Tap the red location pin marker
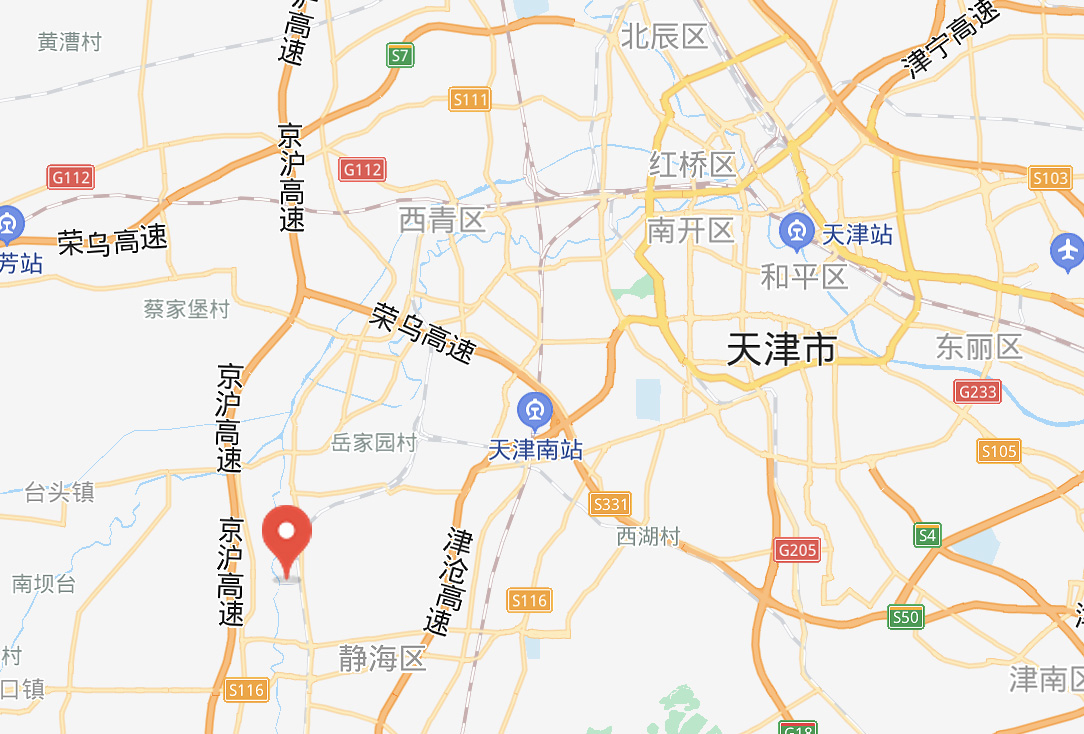 pyautogui.click(x=287, y=535)
